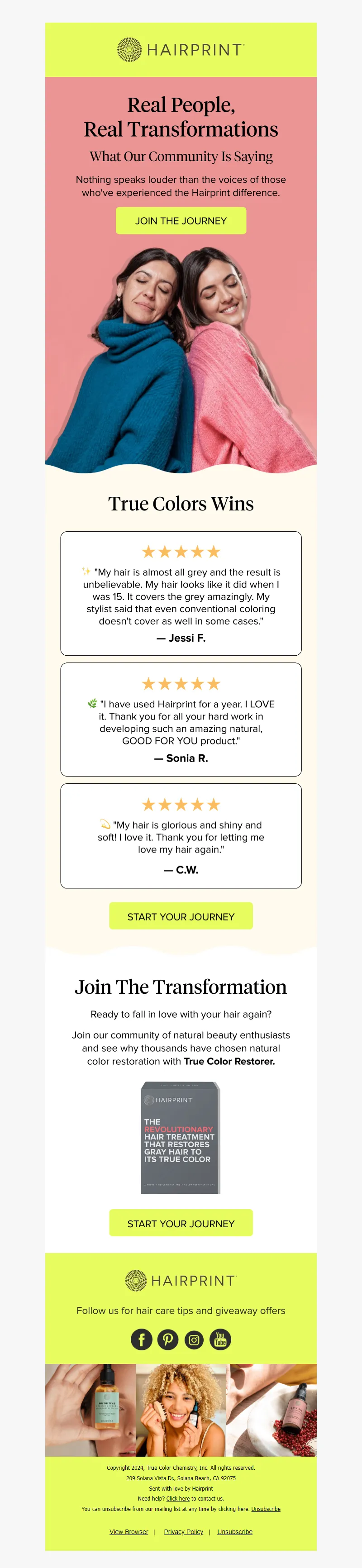The image size is (362, 1568).
Task: Tap Unsubscribe after 'clicking here'
Action: click(265, 1508)
